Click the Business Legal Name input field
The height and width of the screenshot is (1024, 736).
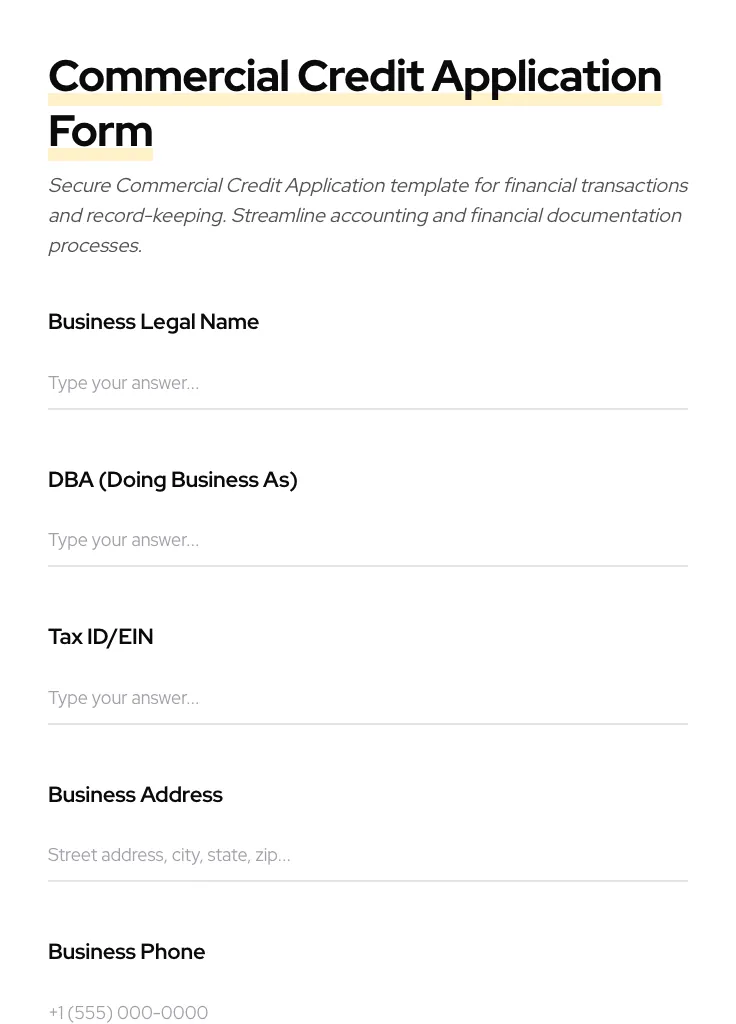pyautogui.click(x=368, y=384)
